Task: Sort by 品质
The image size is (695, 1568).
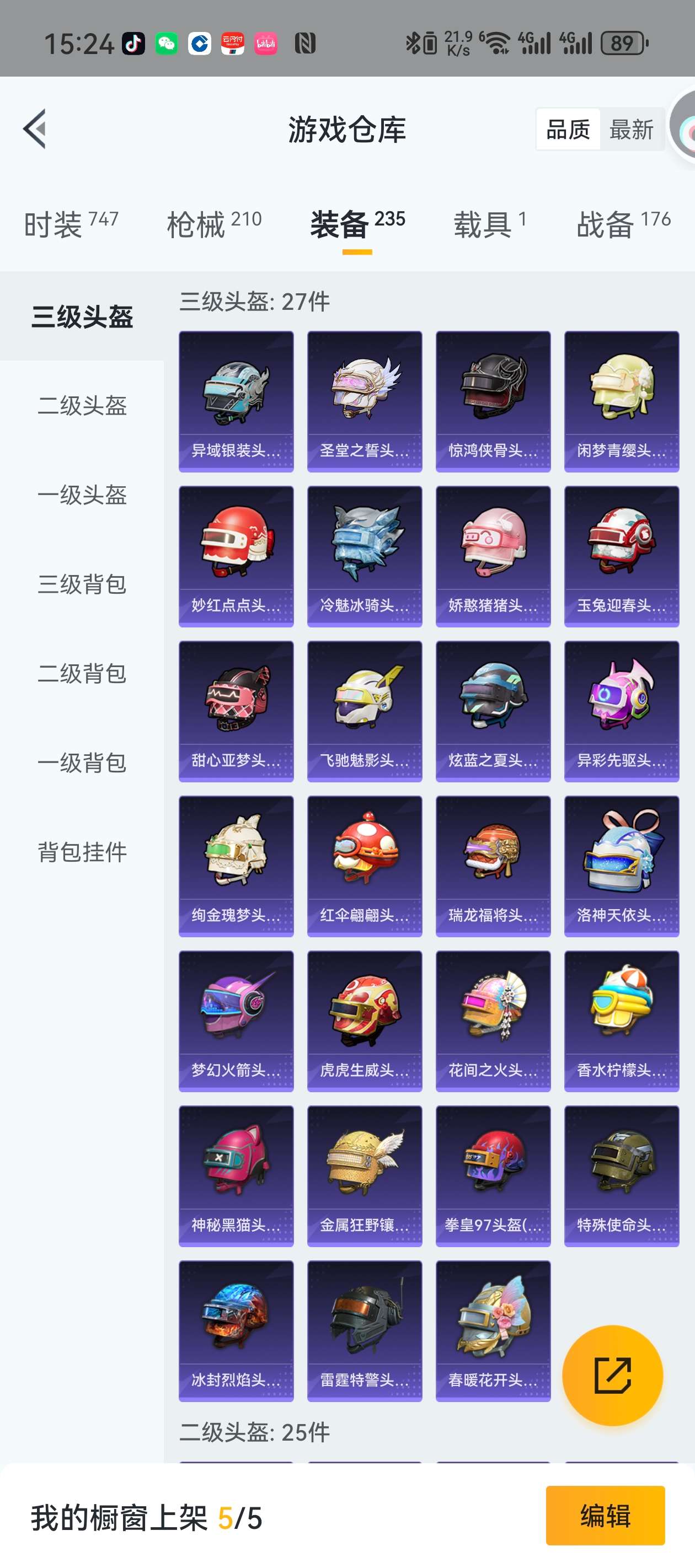Action: coord(568,130)
